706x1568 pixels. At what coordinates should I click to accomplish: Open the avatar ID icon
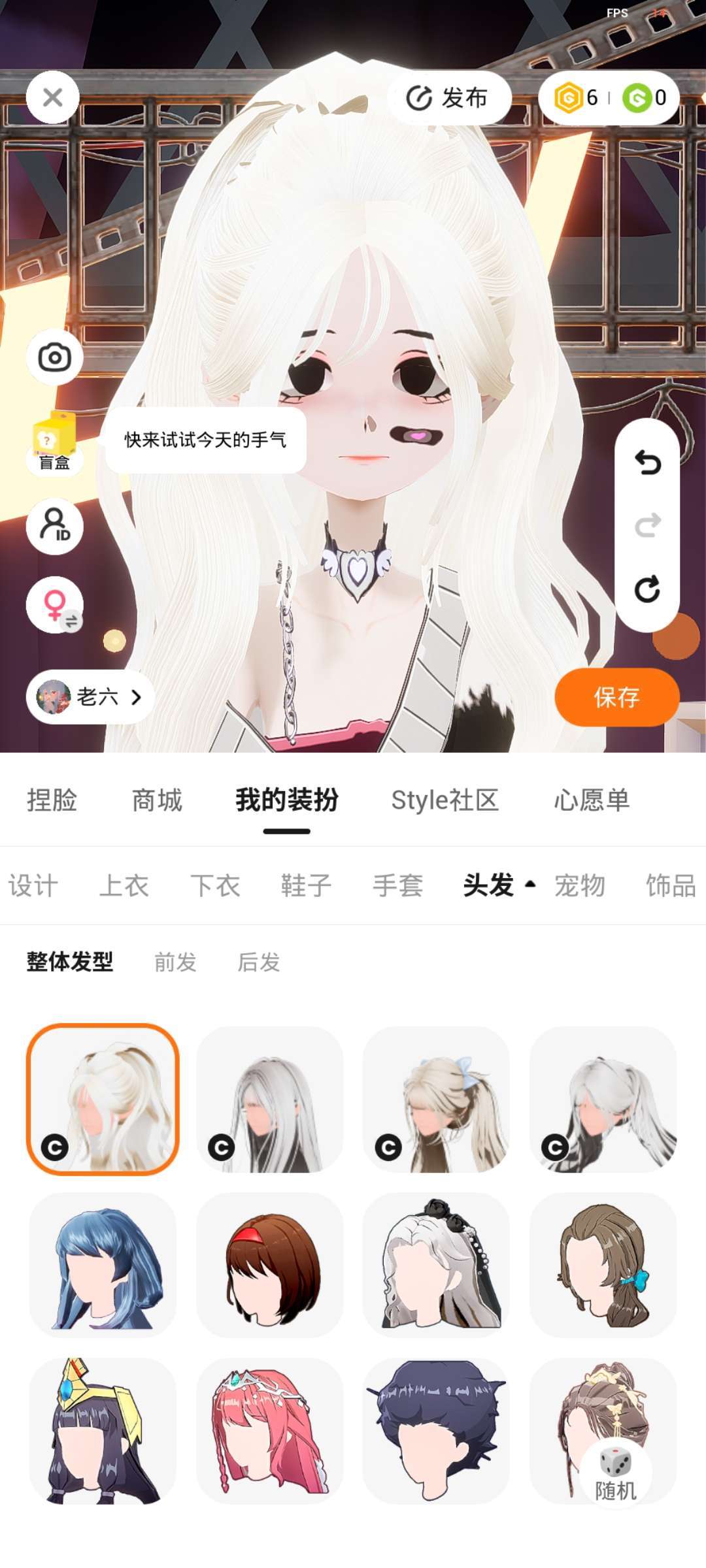point(55,526)
